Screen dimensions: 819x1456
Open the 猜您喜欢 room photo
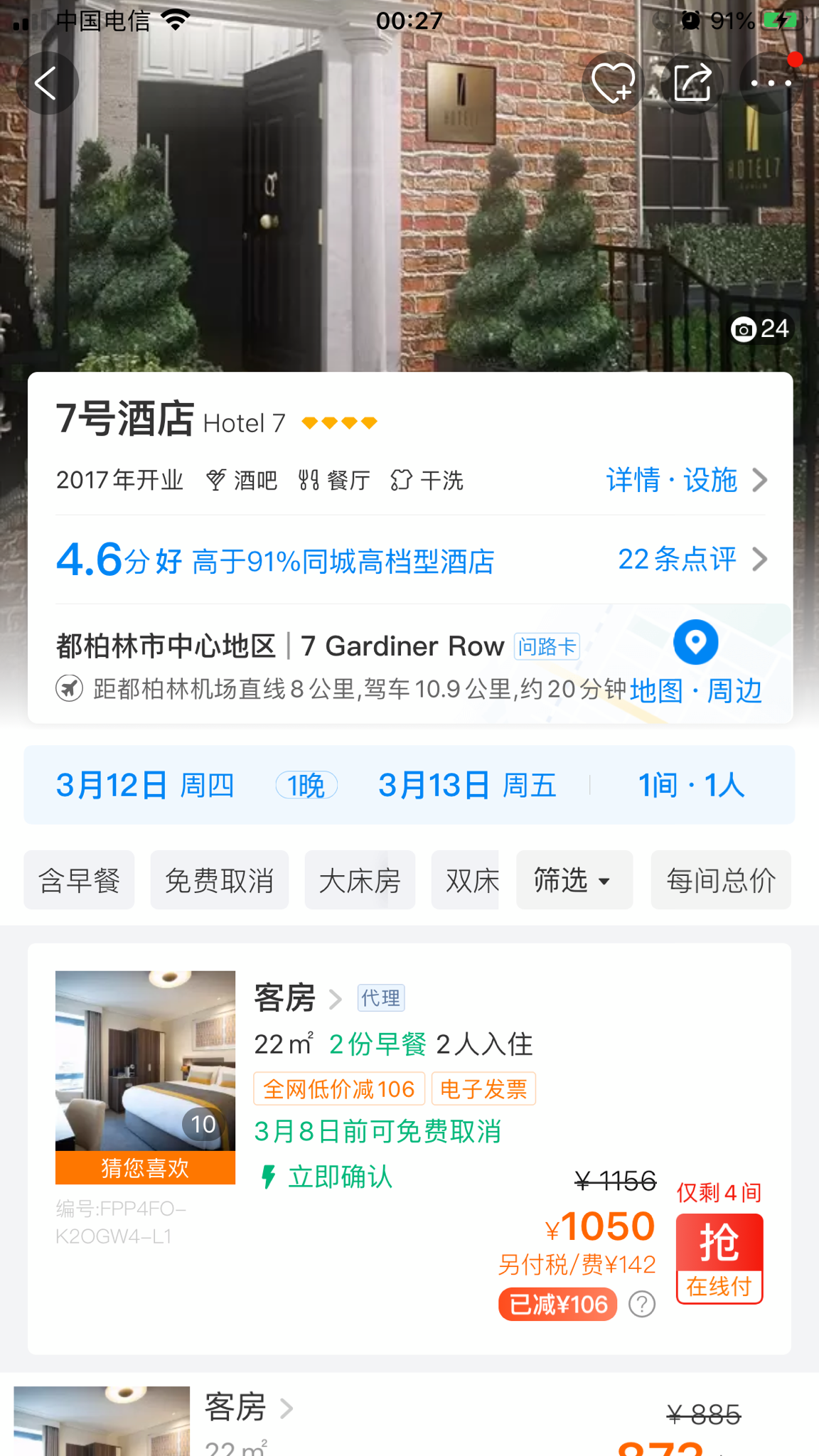click(x=145, y=1076)
